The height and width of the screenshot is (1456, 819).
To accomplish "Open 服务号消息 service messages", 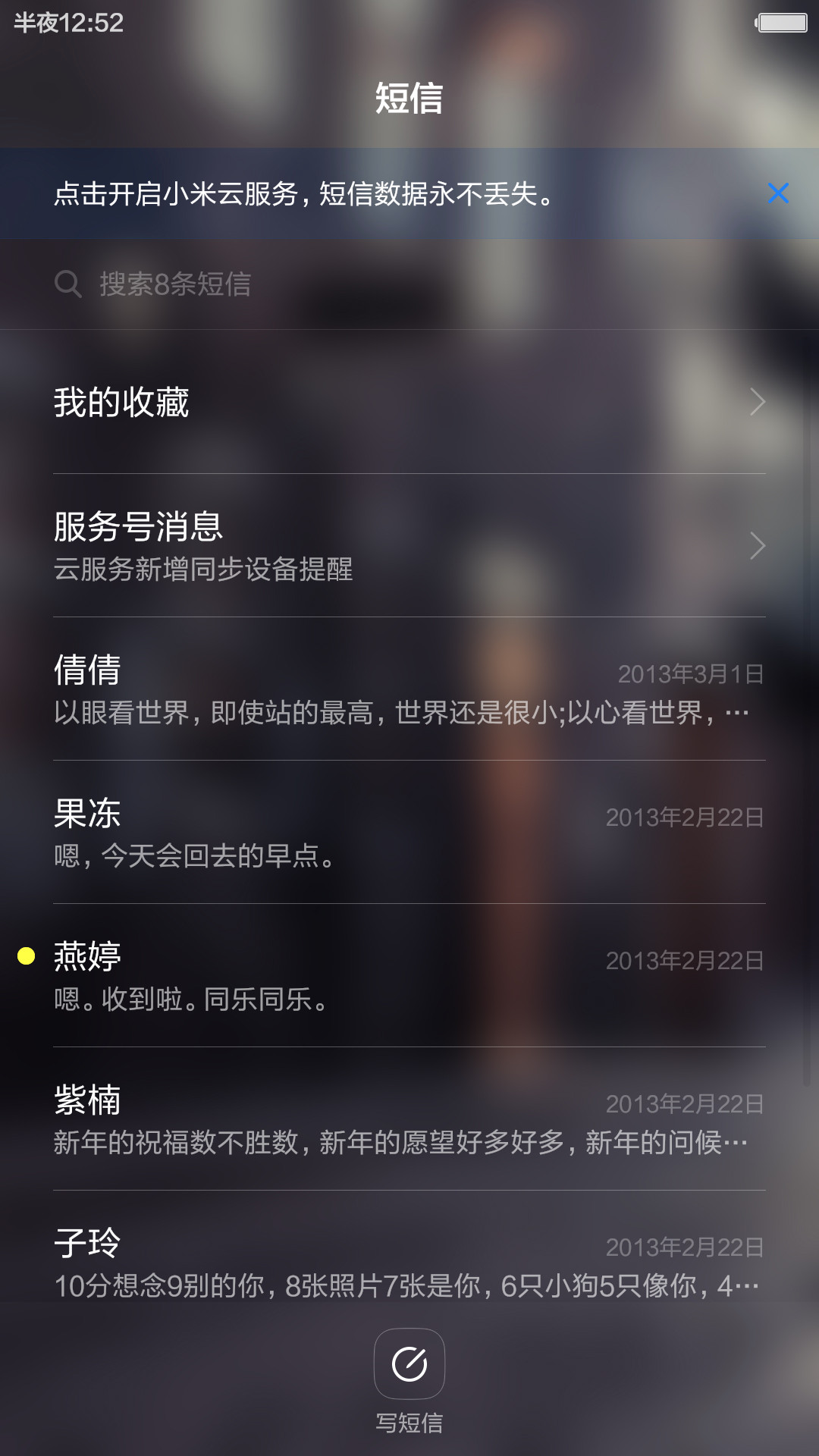I will (409, 546).
